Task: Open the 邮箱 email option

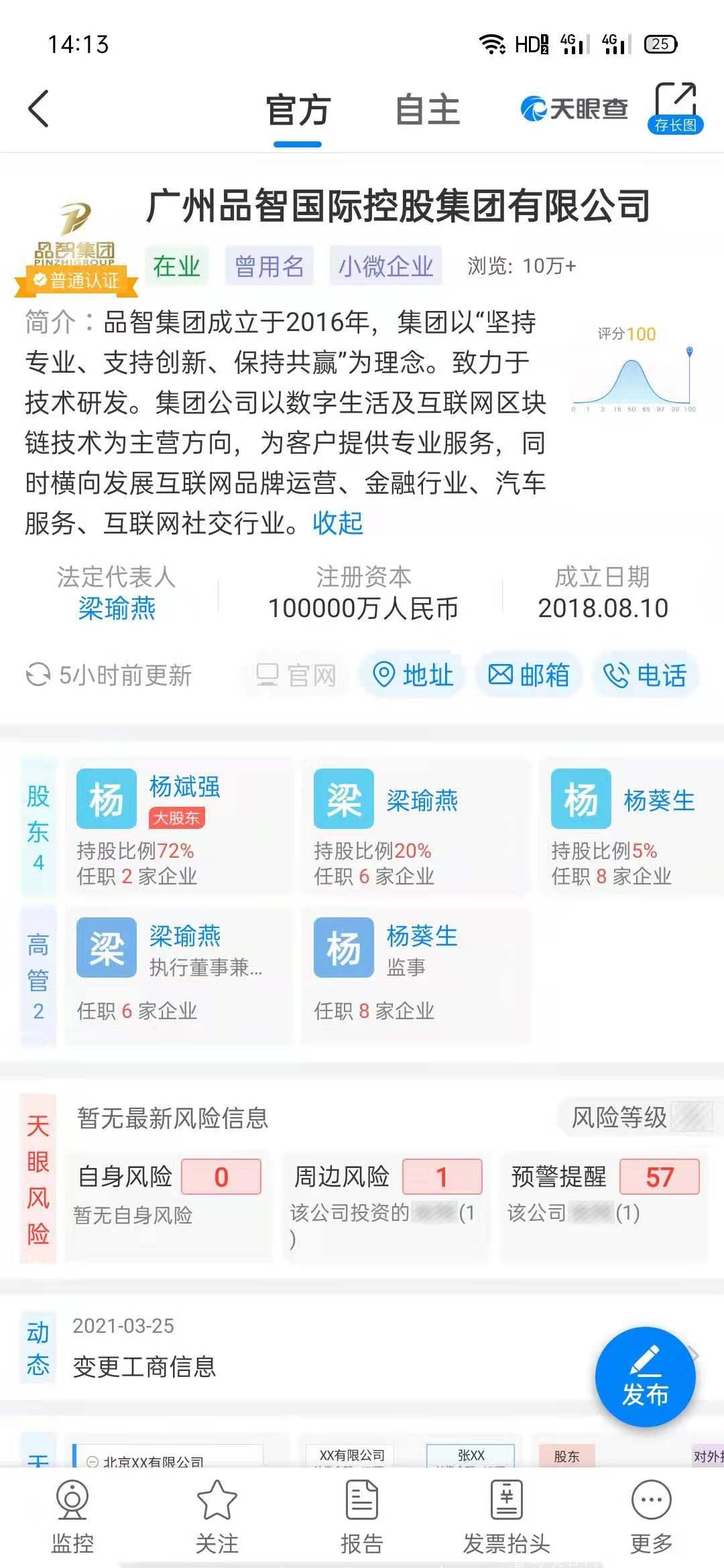Action: [529, 675]
